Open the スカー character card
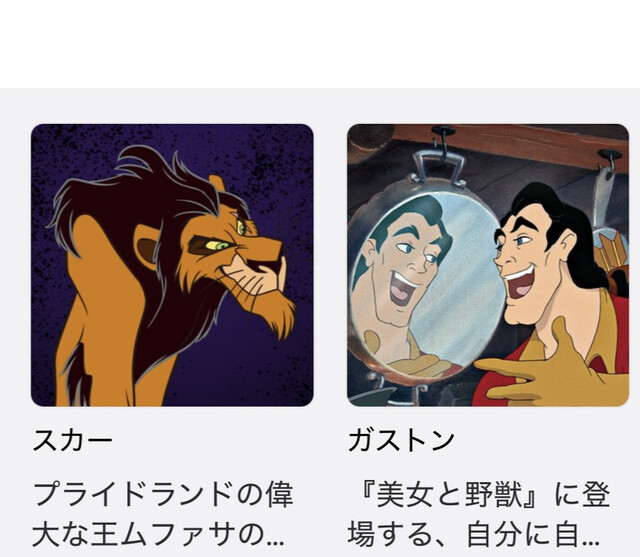Screen dimensions: 640x557 click(172, 266)
